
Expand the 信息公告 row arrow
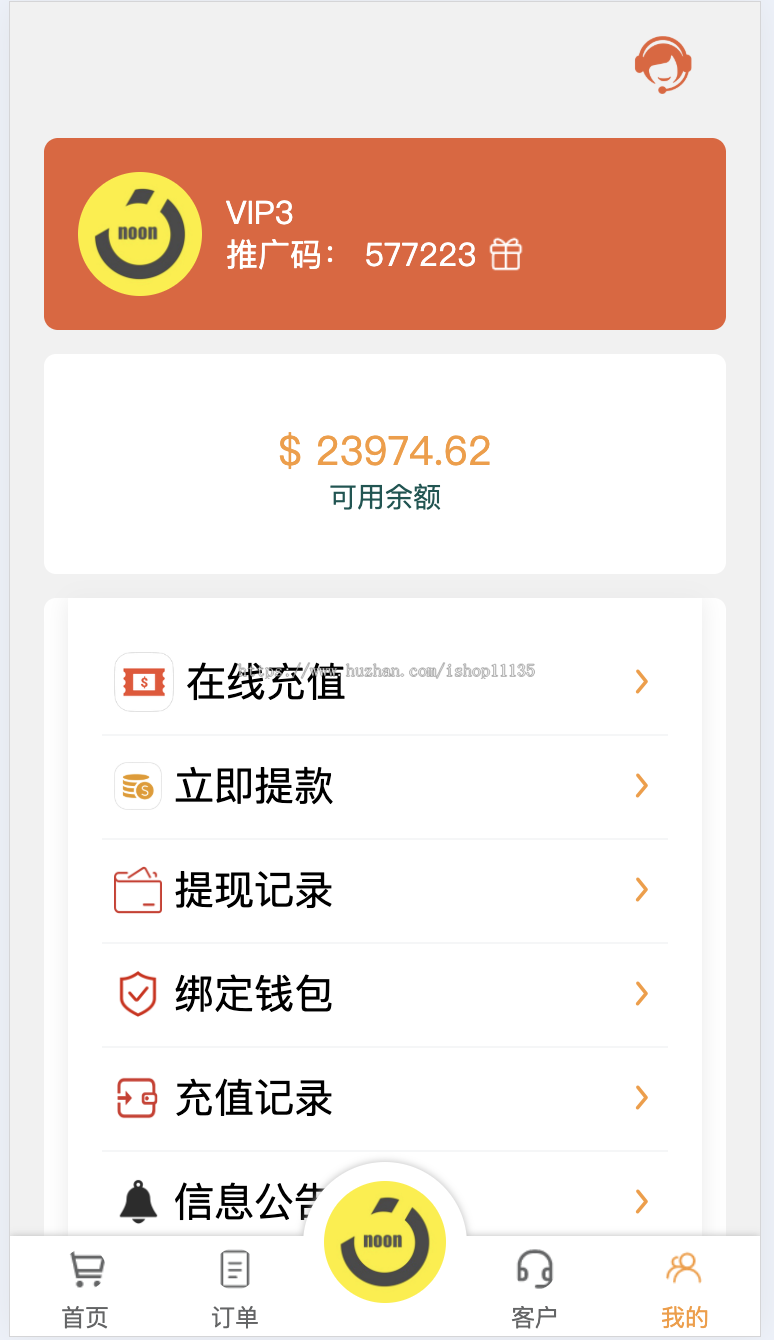(641, 1201)
